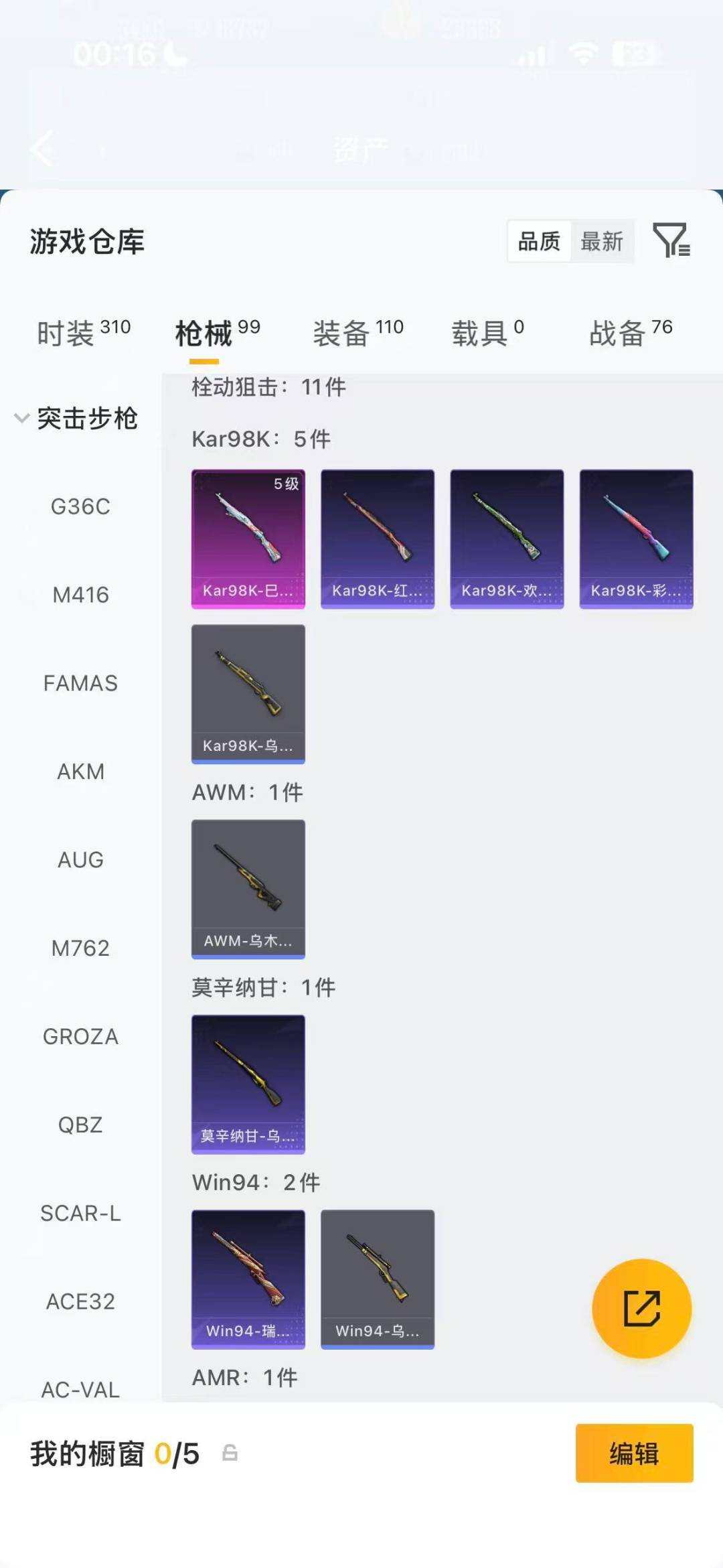Viewport: 723px width, 1568px height.
Task: Select the Win94-瑞 skin
Action: click(x=248, y=1279)
